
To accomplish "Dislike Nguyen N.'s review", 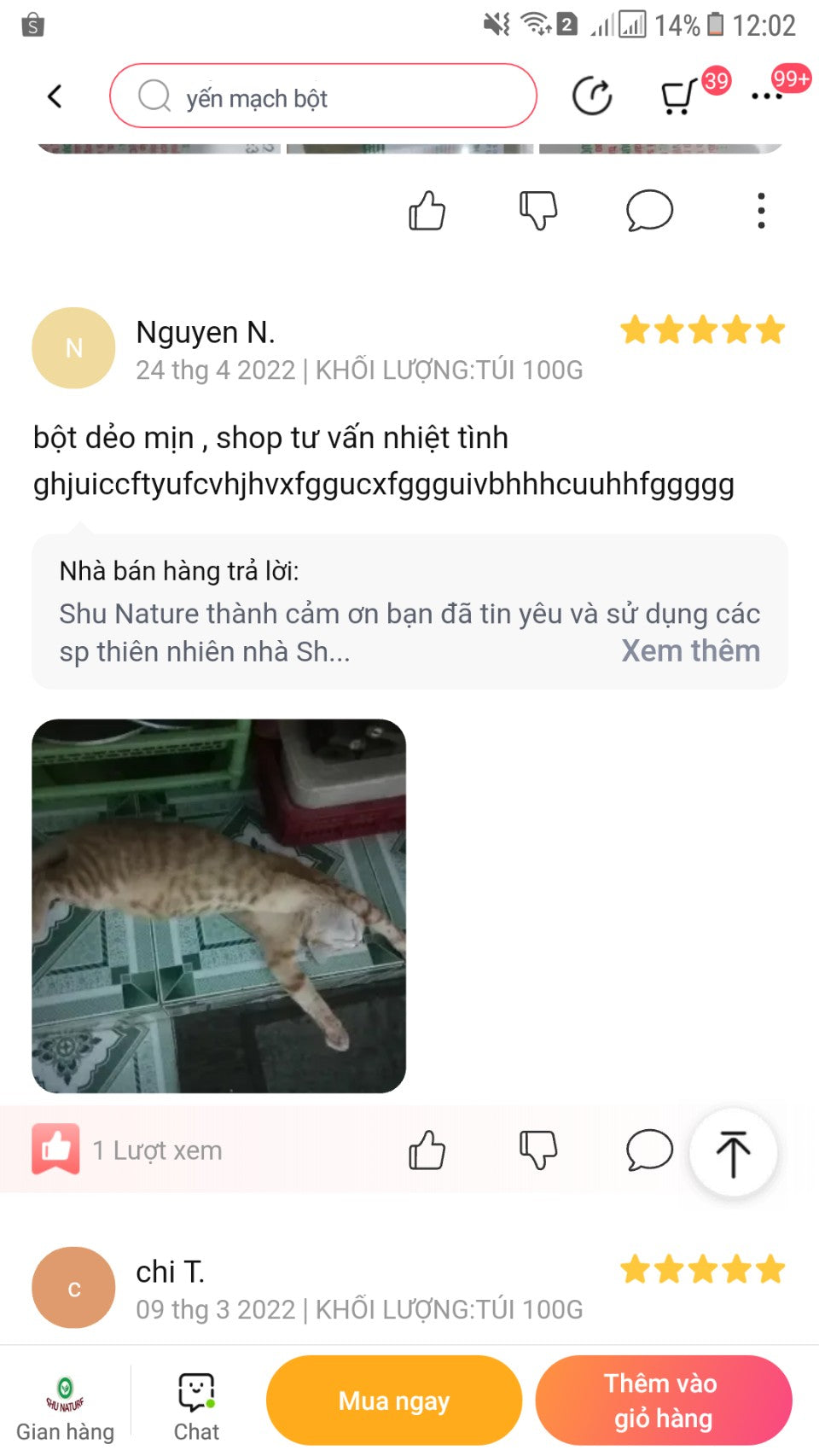I will pyautogui.click(x=538, y=1150).
